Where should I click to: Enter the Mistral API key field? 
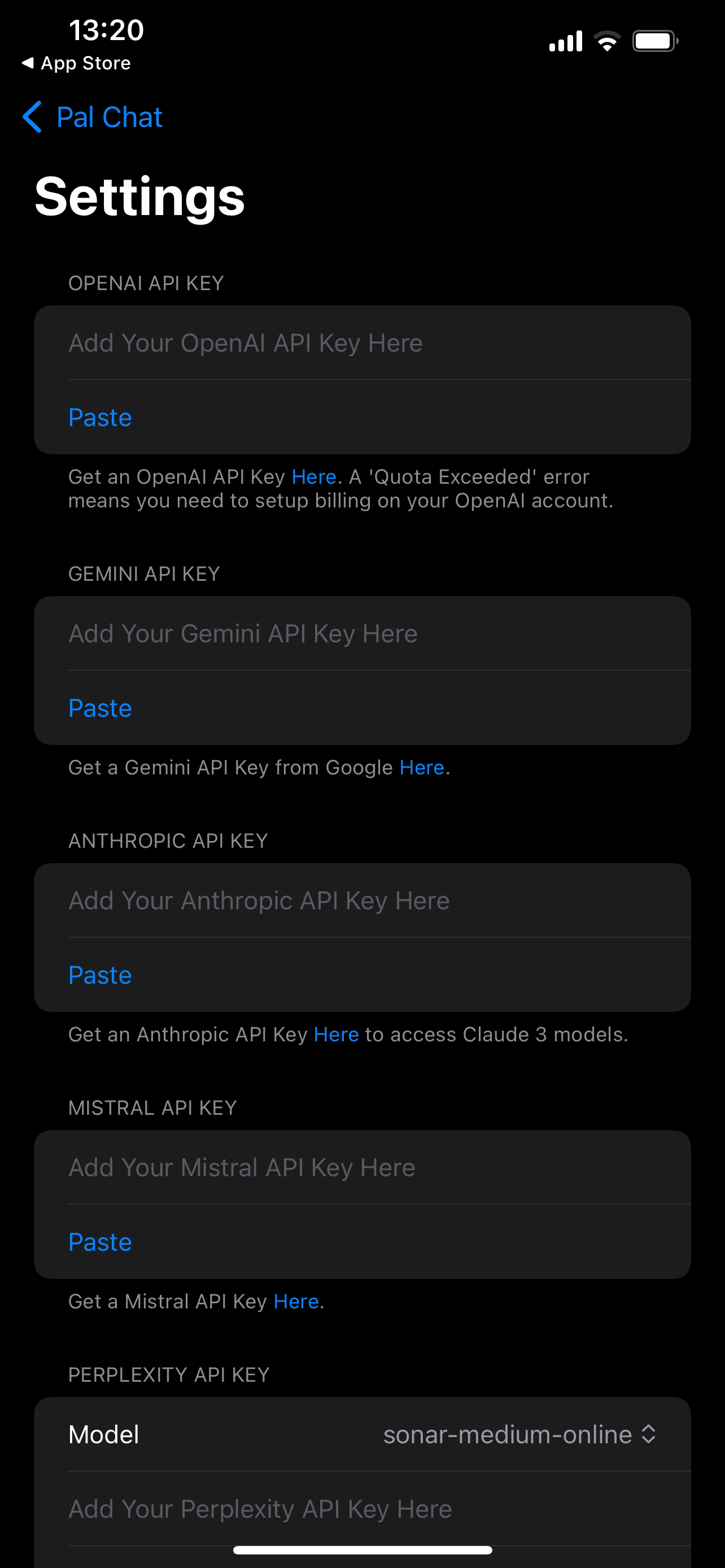click(362, 1167)
